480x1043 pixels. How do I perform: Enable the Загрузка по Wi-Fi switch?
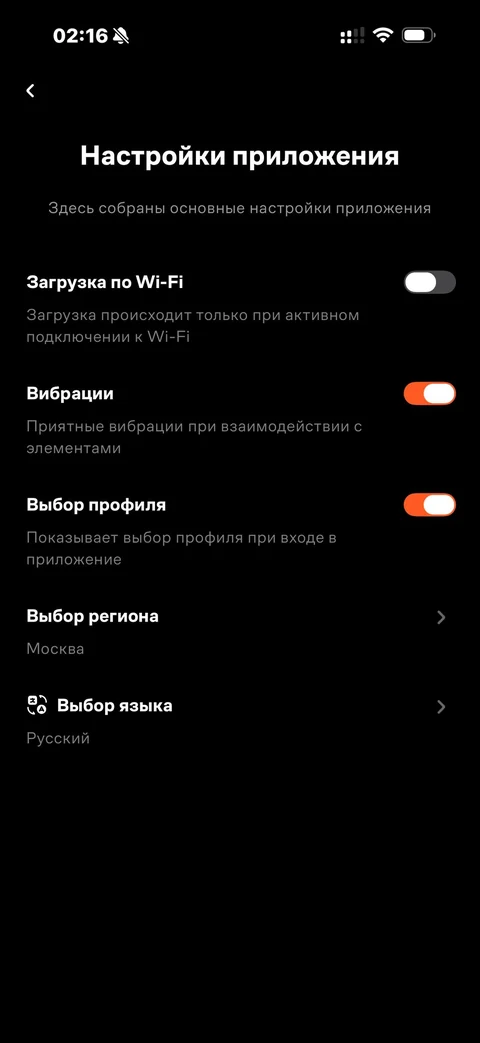tap(429, 283)
